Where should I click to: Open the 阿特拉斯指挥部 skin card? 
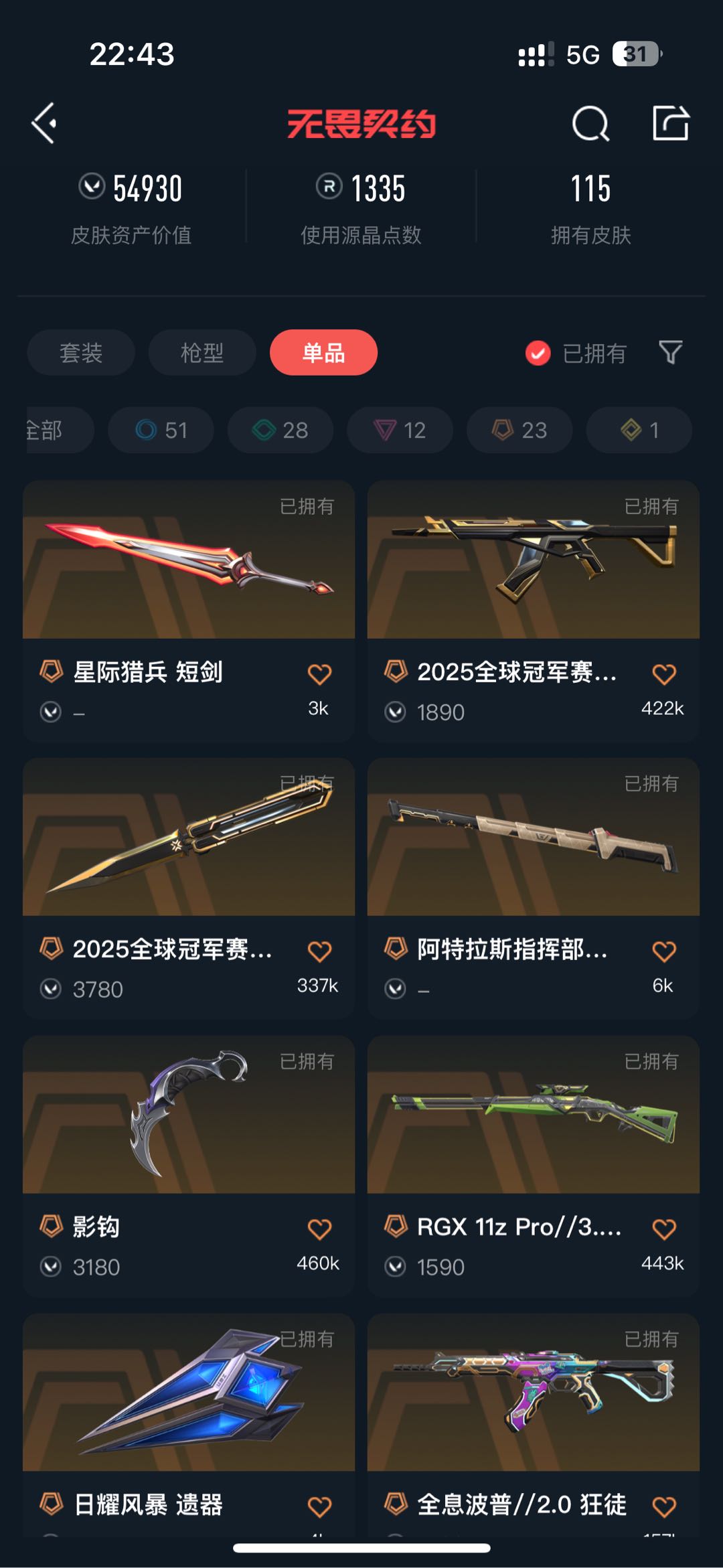tap(534, 888)
